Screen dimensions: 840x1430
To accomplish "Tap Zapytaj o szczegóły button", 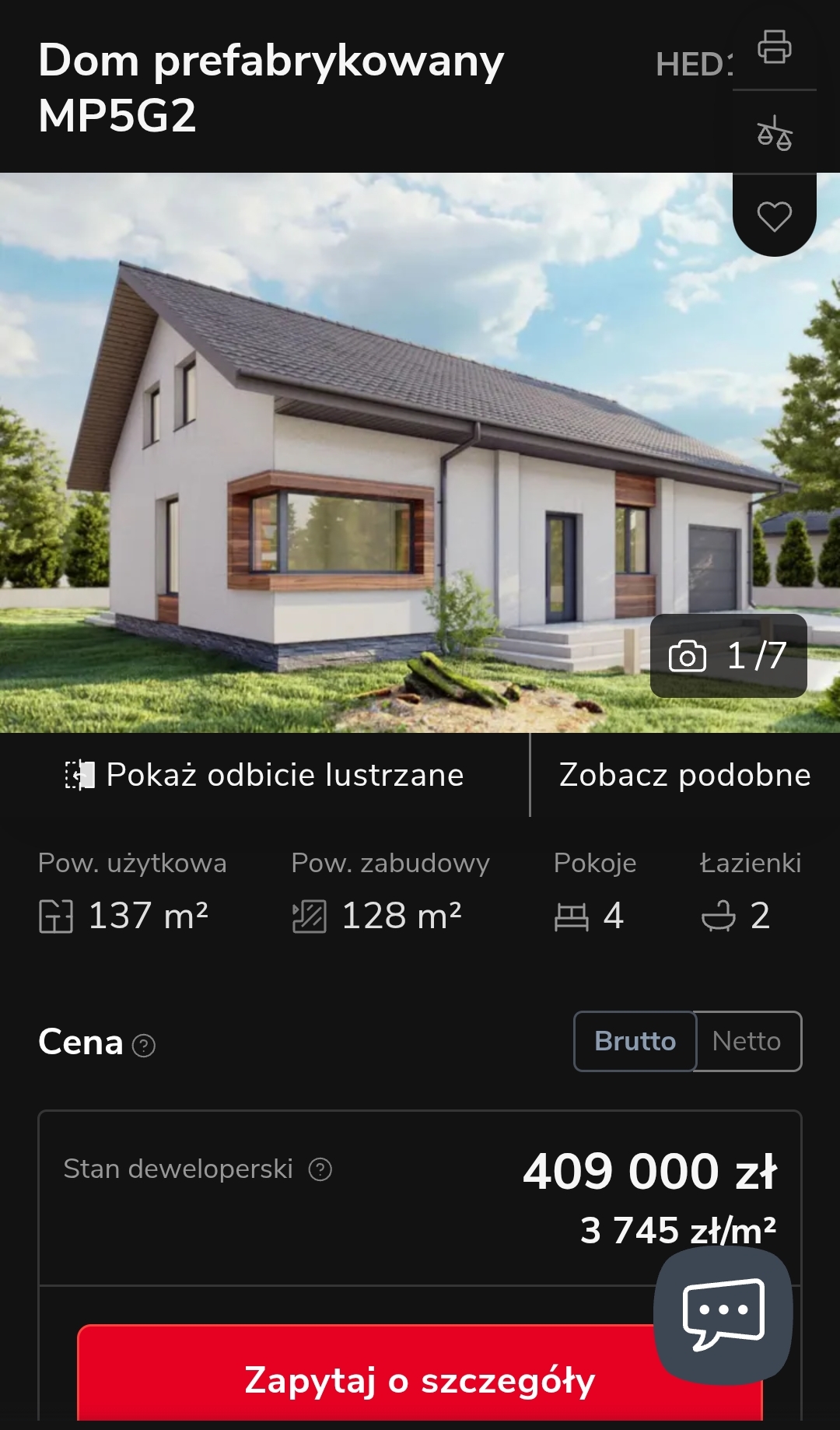I will [366, 1379].
